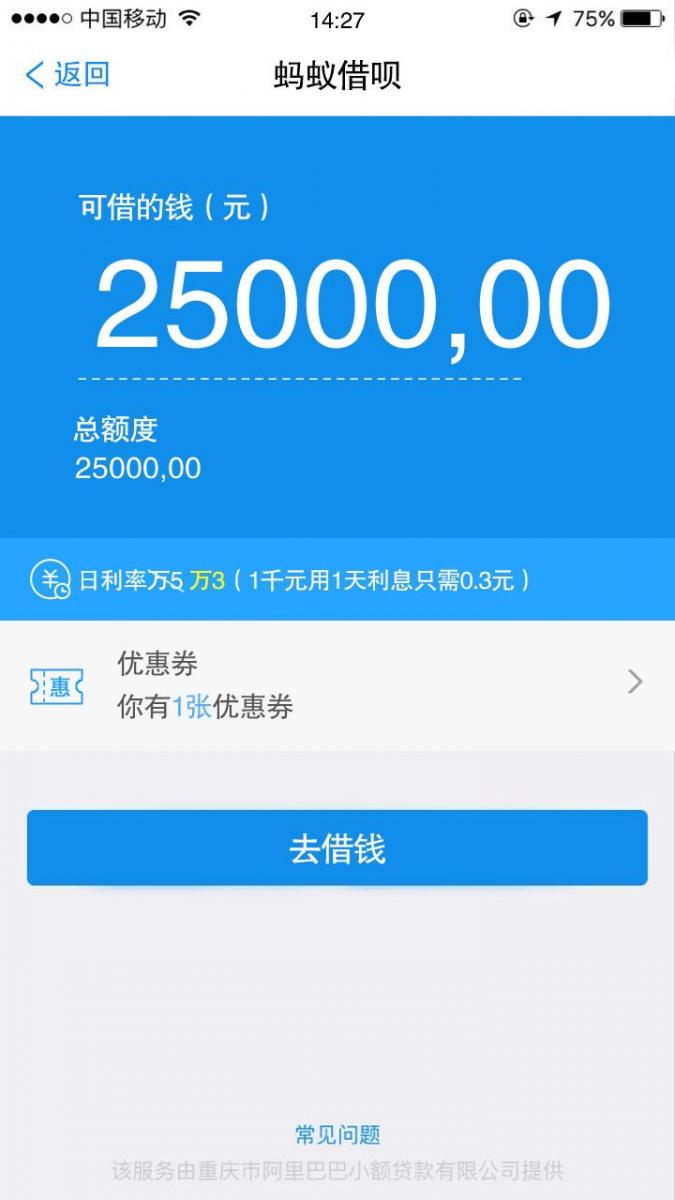The height and width of the screenshot is (1200, 675).
Task: Tap the 去借钱 button to borrow money
Action: (x=337, y=848)
